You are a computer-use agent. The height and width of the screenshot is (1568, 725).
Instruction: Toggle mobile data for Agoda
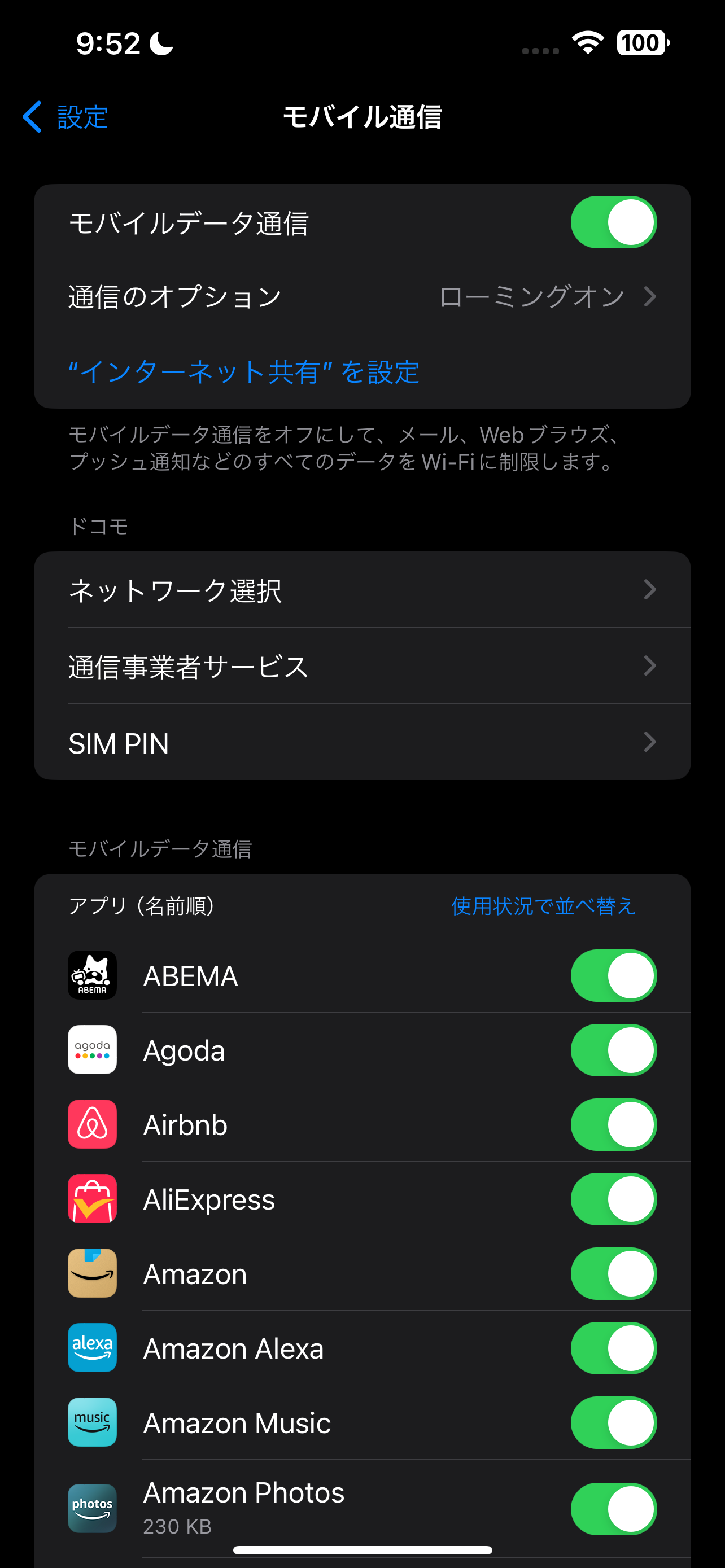[613, 1050]
